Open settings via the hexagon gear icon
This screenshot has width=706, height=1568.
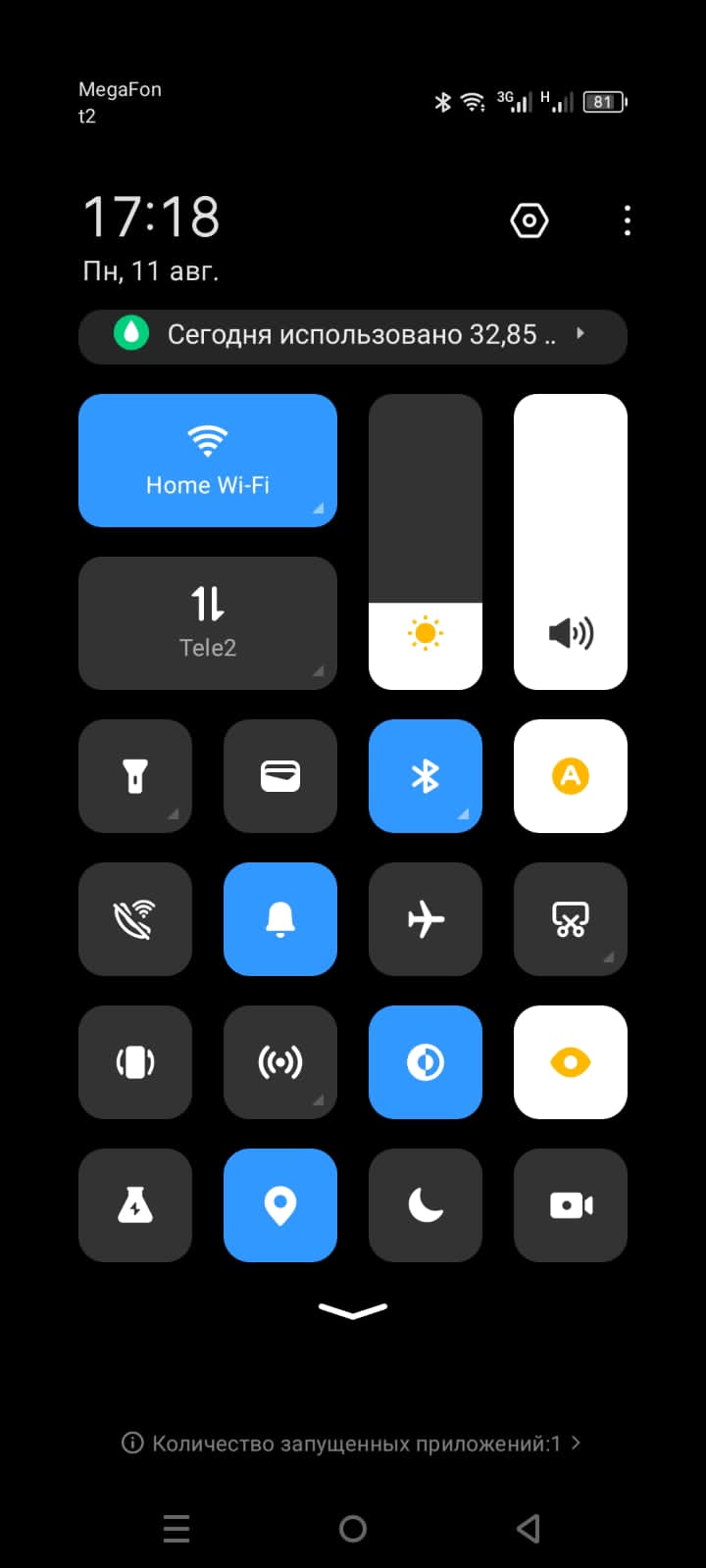click(x=529, y=220)
